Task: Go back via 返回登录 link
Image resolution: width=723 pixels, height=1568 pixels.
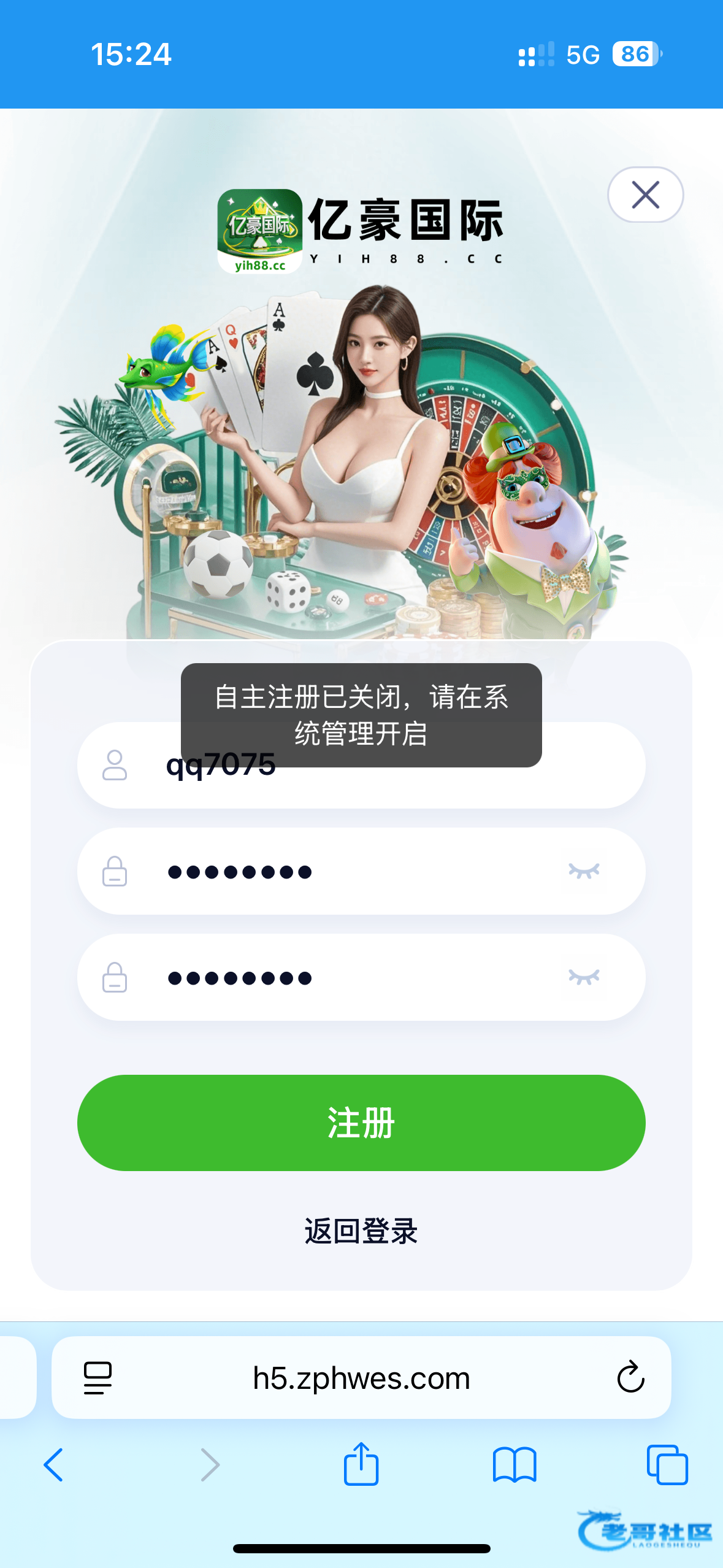Action: [x=361, y=1231]
